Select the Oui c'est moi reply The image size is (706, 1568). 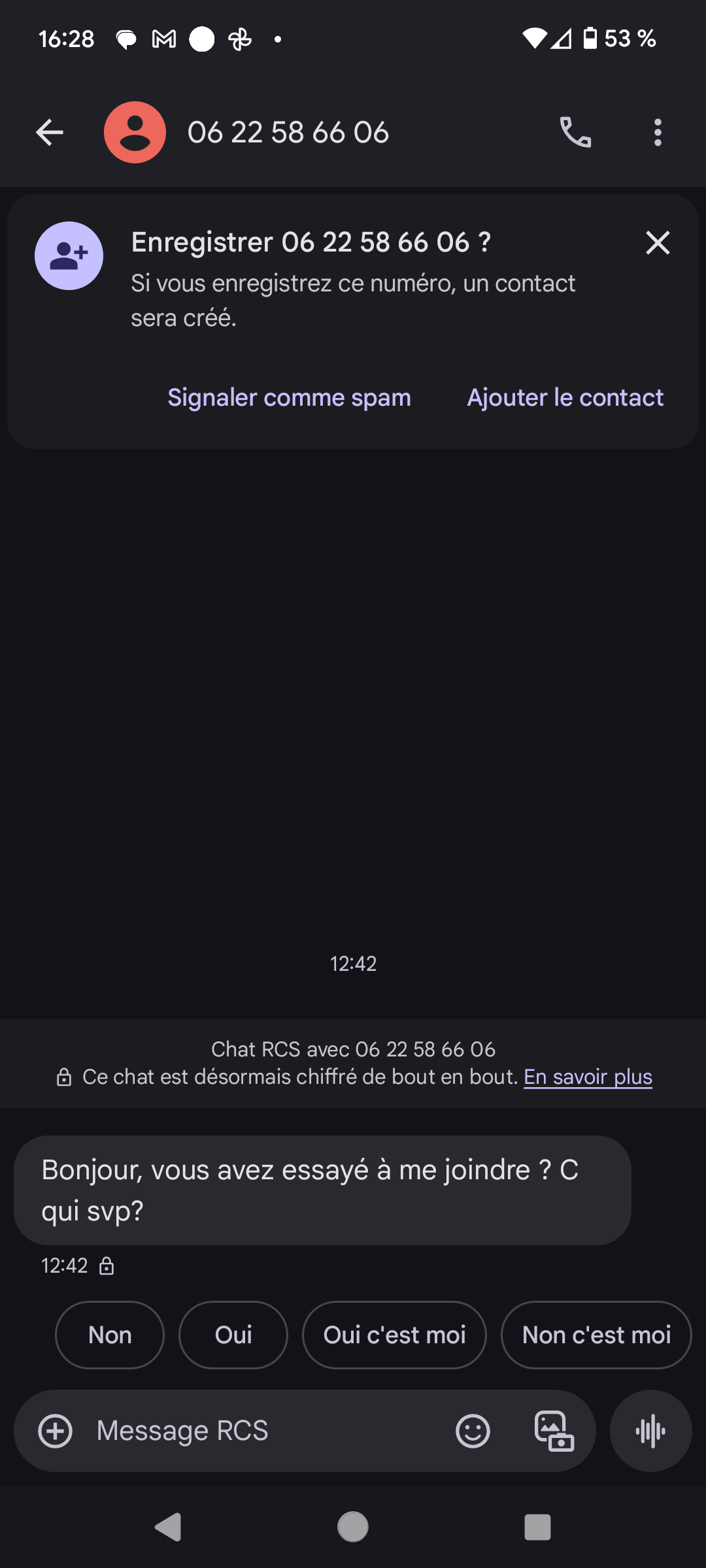pos(394,1335)
